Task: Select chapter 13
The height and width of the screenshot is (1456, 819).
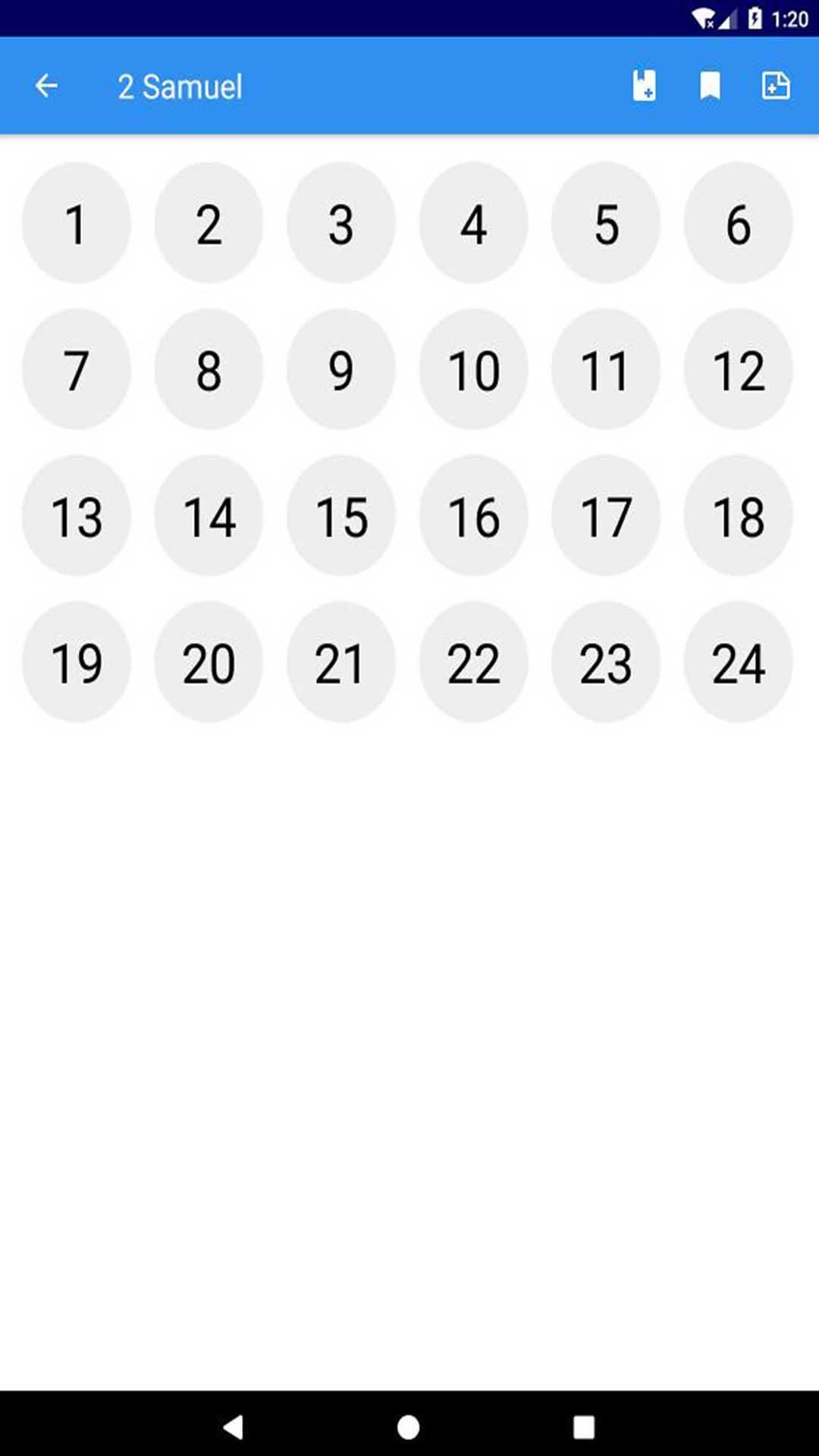Action: (76, 516)
